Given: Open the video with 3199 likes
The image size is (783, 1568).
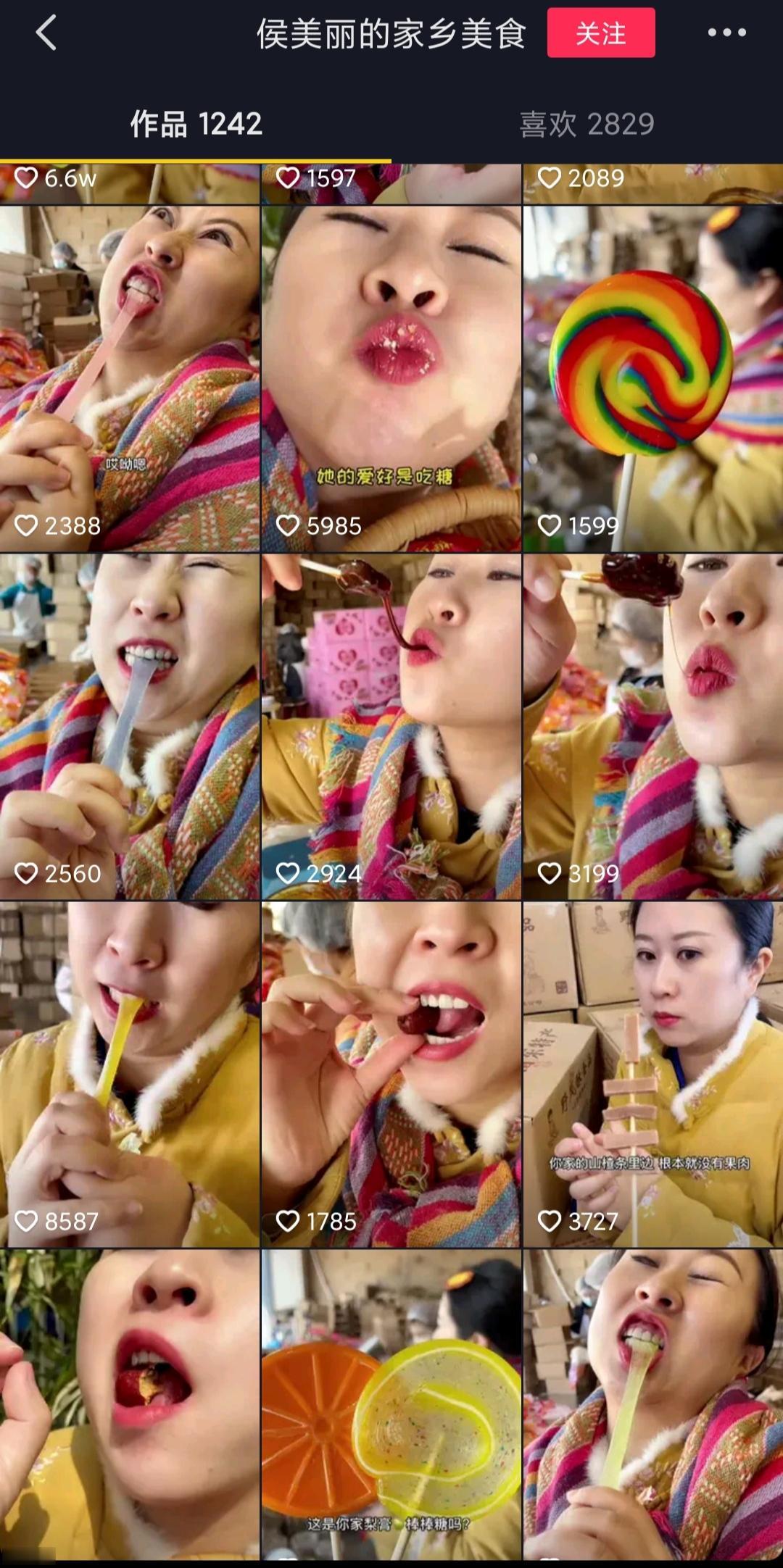Looking at the screenshot, I should tap(652, 726).
